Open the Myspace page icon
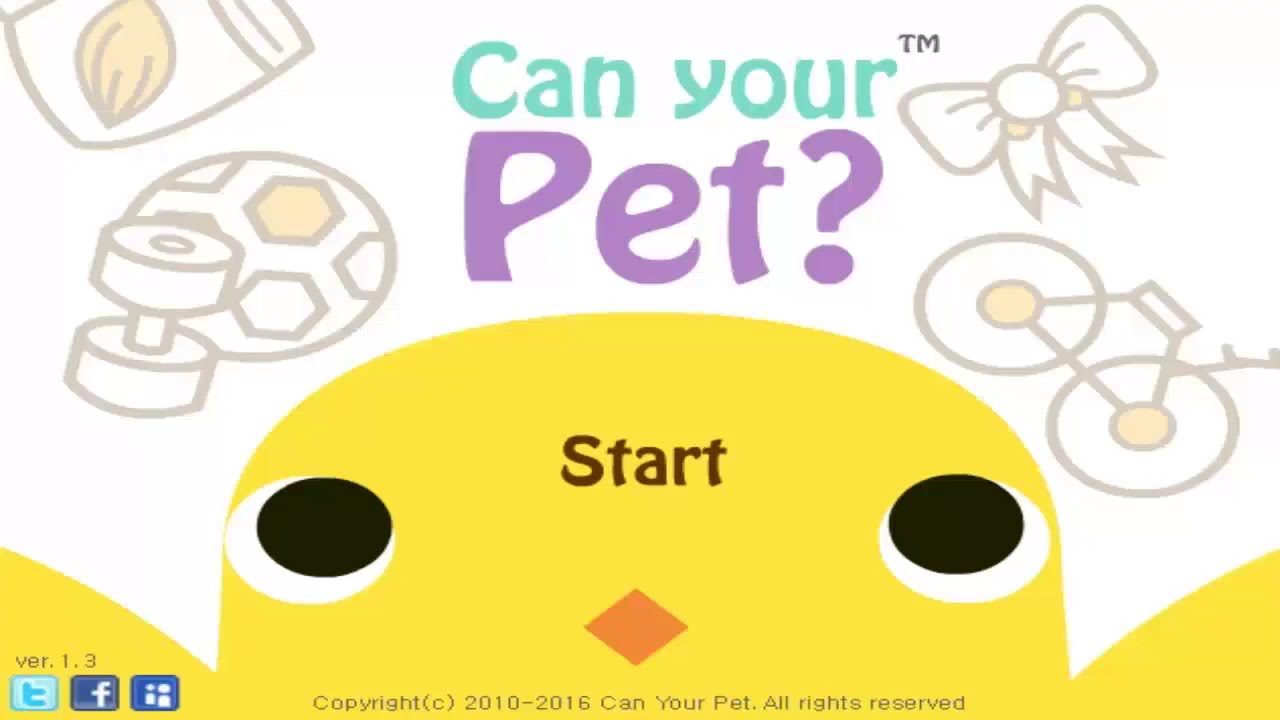Image resolution: width=1280 pixels, height=720 pixels. click(x=155, y=693)
